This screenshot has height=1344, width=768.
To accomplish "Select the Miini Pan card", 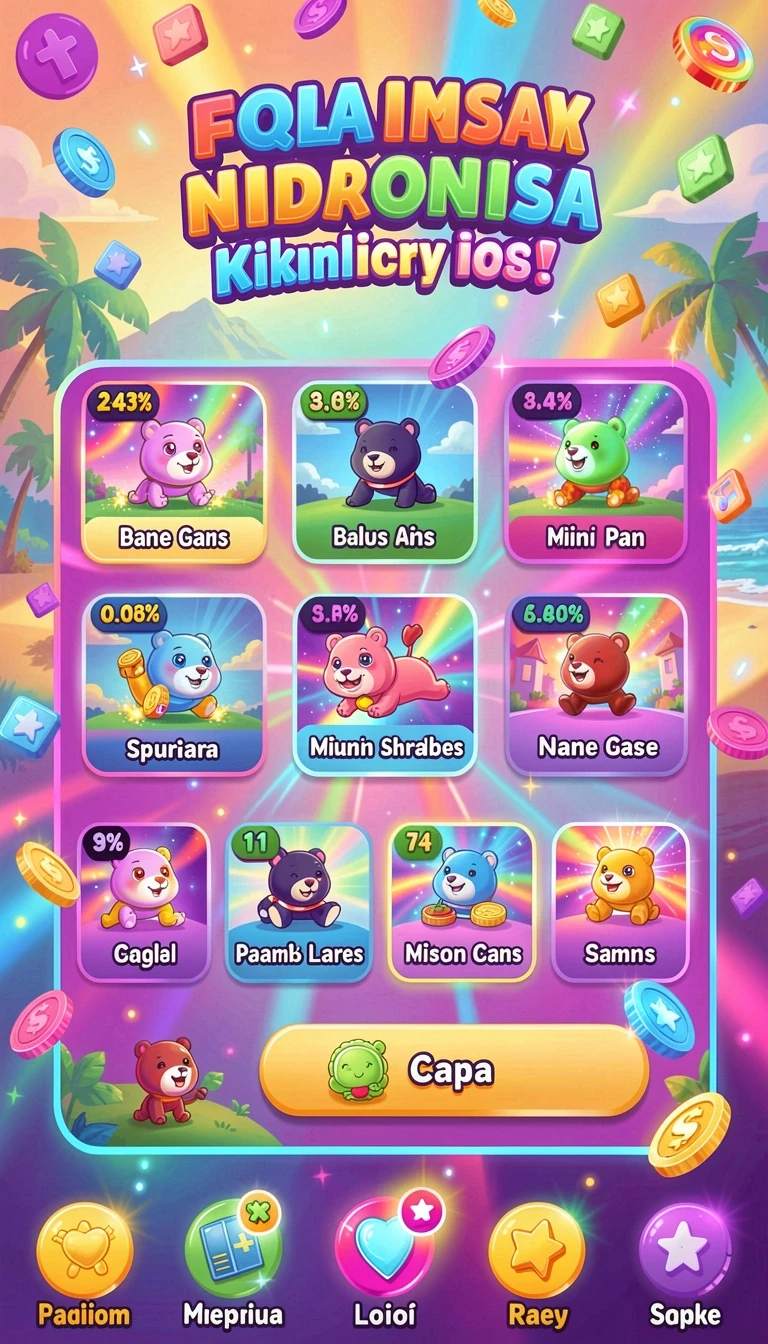I will click(597, 471).
